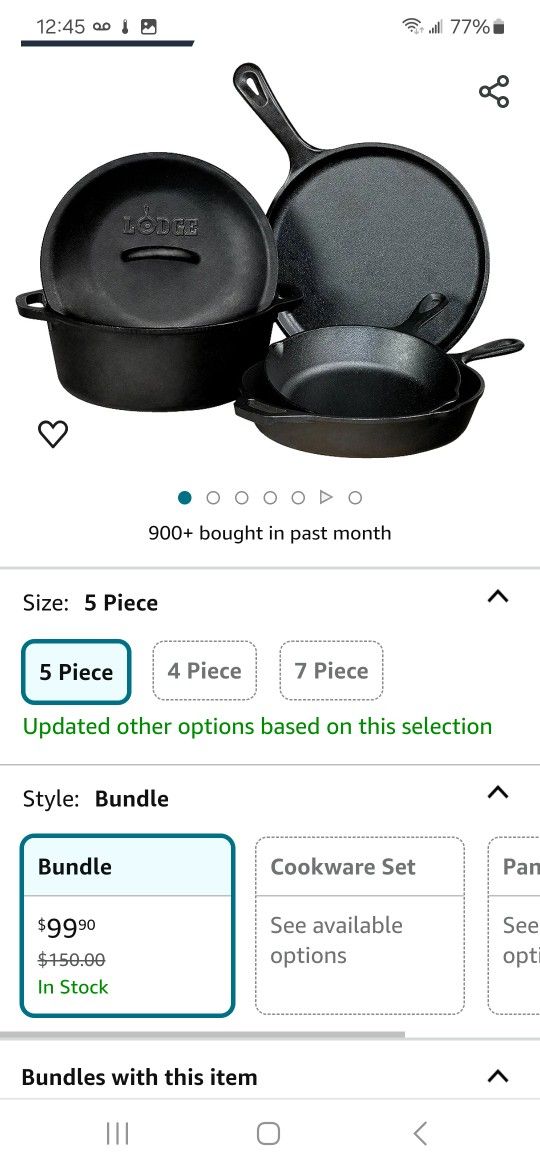Viewport: 540px width, 1170px height.
Task: Collapse the Size section chevron
Action: pos(497,596)
